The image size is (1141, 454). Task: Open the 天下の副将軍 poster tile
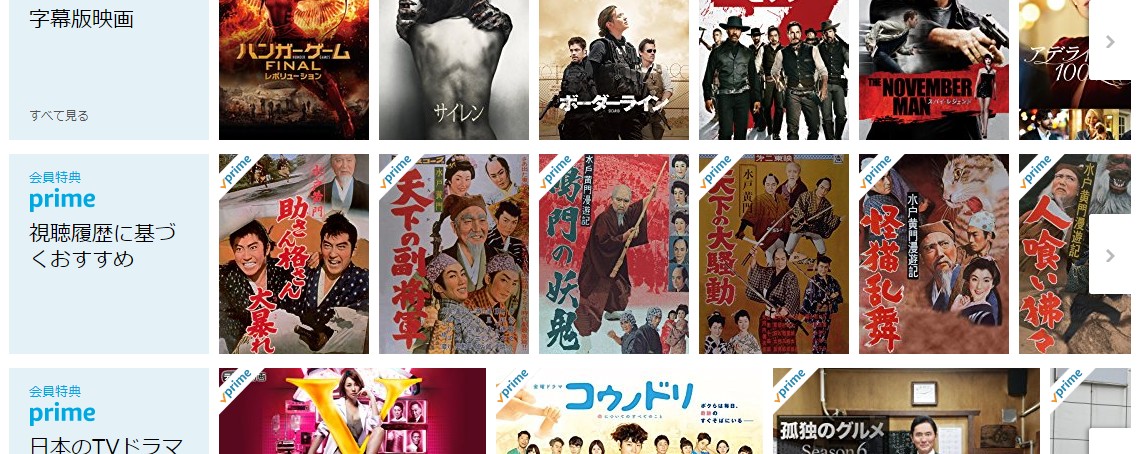coord(453,254)
